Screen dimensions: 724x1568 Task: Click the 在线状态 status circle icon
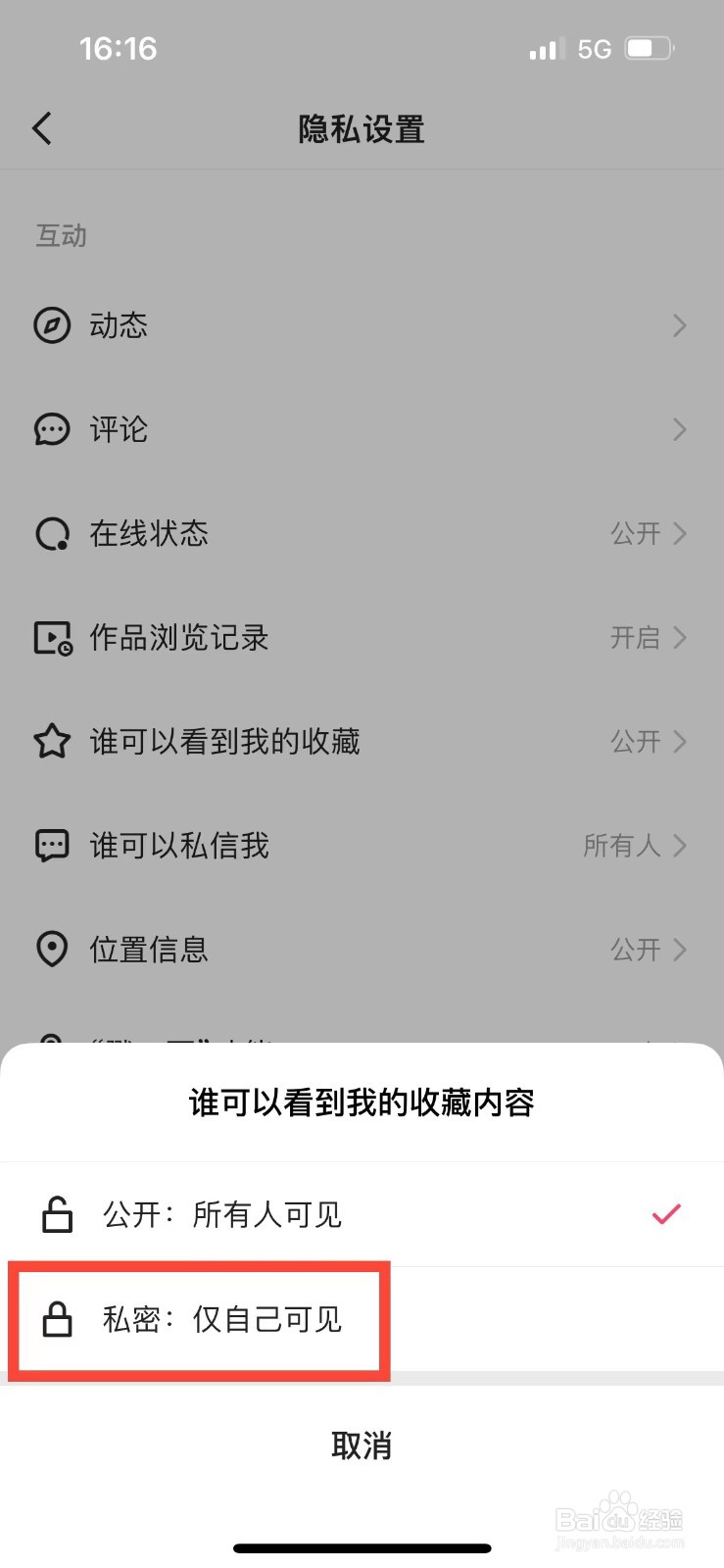tap(52, 534)
